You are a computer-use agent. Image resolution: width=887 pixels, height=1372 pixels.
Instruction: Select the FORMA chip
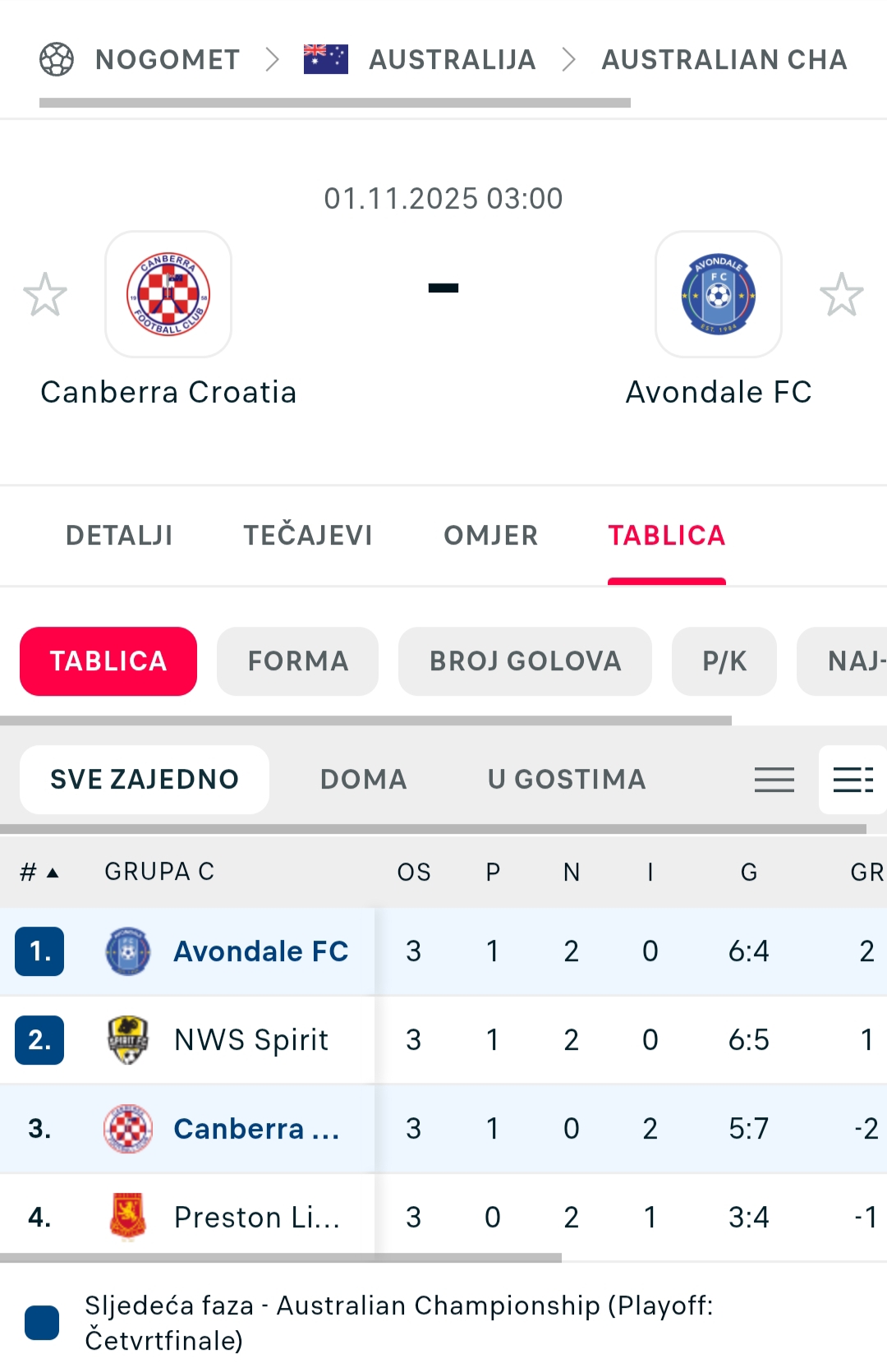click(298, 661)
